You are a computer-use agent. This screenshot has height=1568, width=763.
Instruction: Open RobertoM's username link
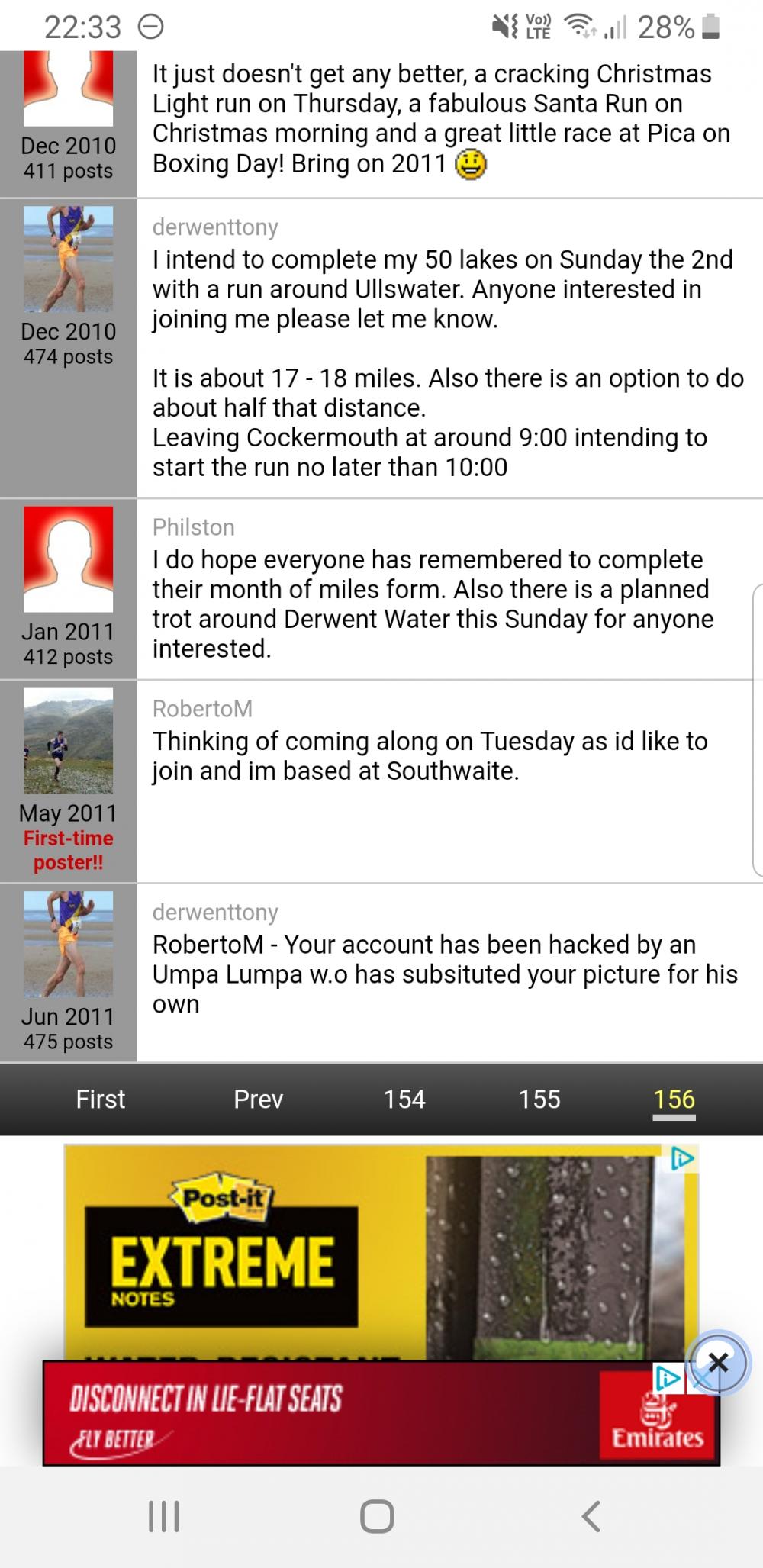click(x=202, y=709)
